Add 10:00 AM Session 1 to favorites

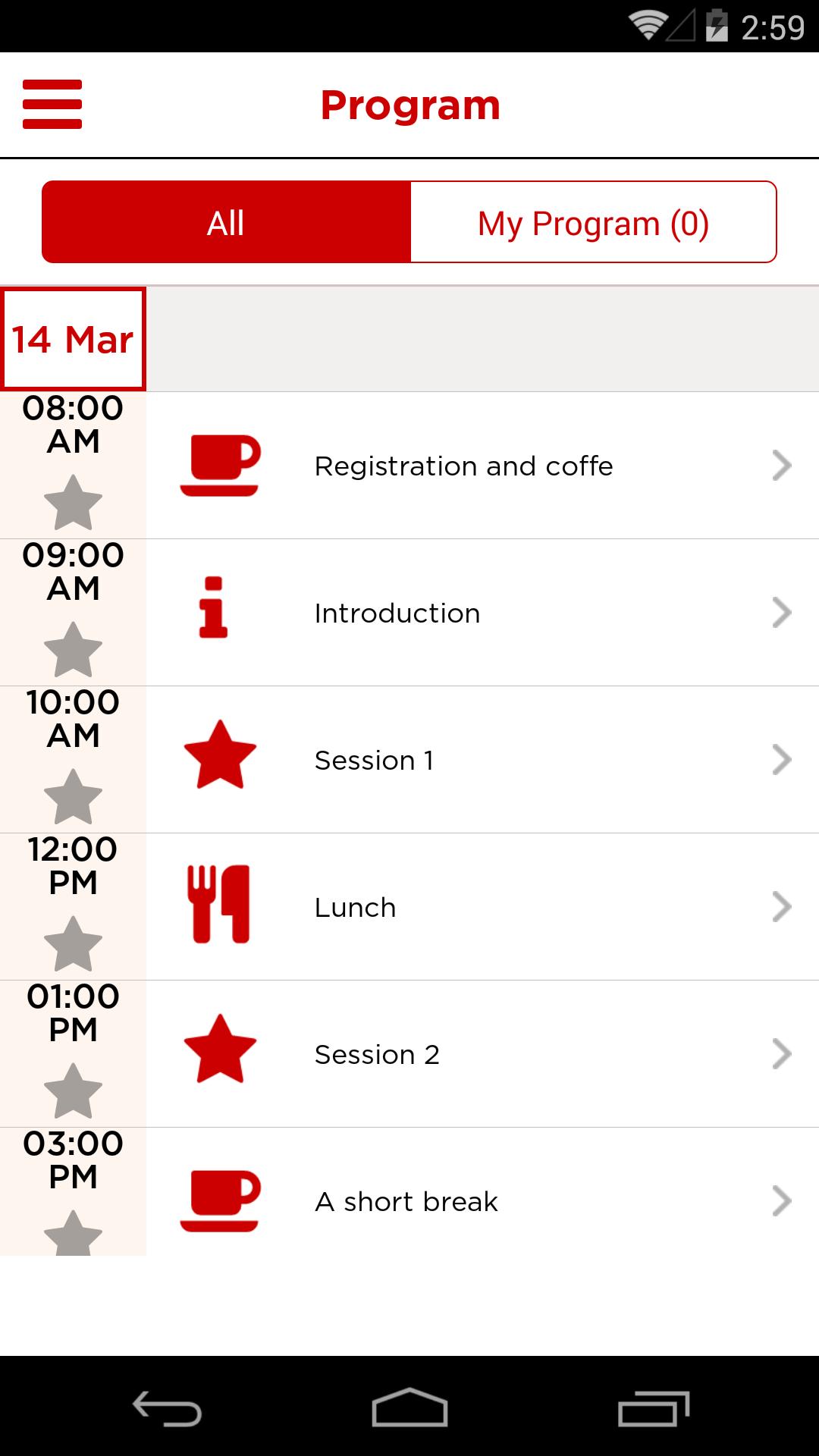73,796
